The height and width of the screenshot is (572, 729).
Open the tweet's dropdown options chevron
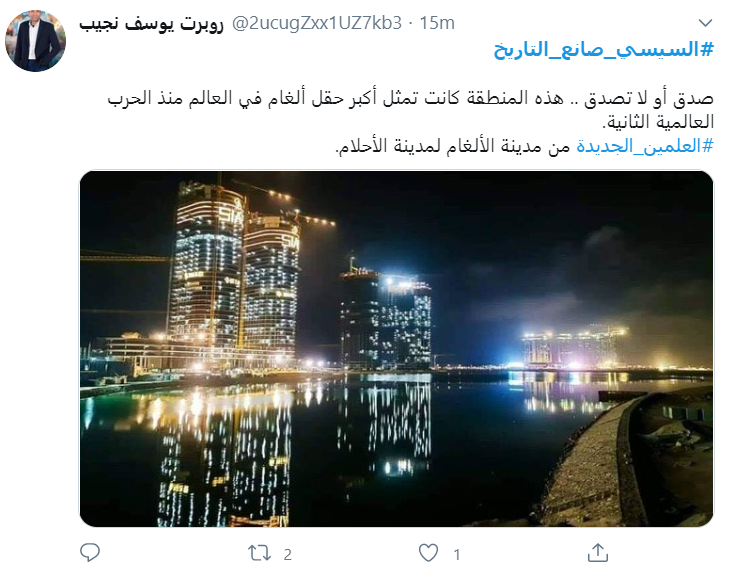[x=705, y=23]
